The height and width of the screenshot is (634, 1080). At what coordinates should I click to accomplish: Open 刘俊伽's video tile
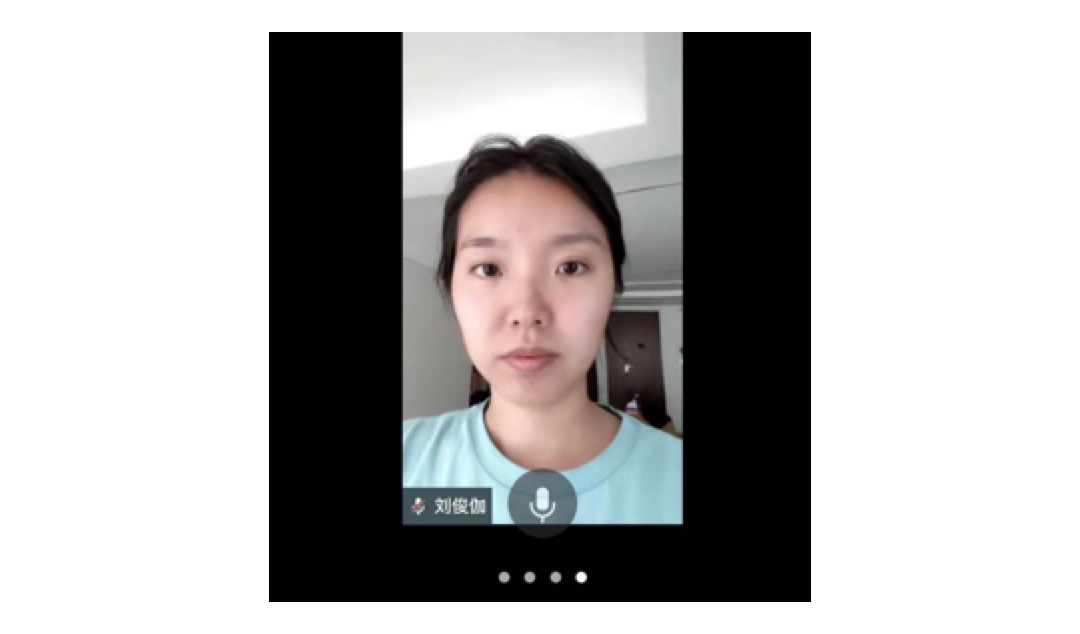(542, 278)
